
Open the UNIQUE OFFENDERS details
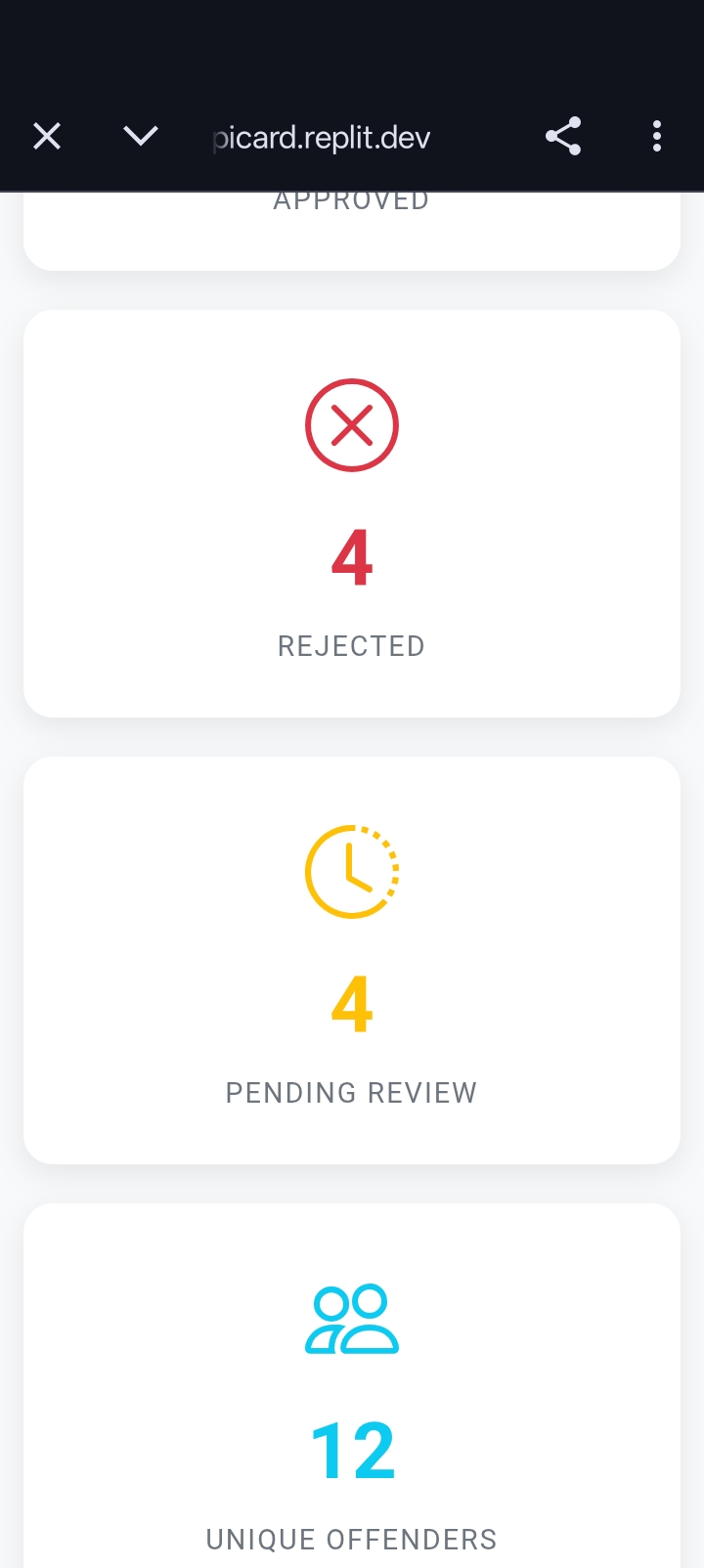click(351, 1538)
